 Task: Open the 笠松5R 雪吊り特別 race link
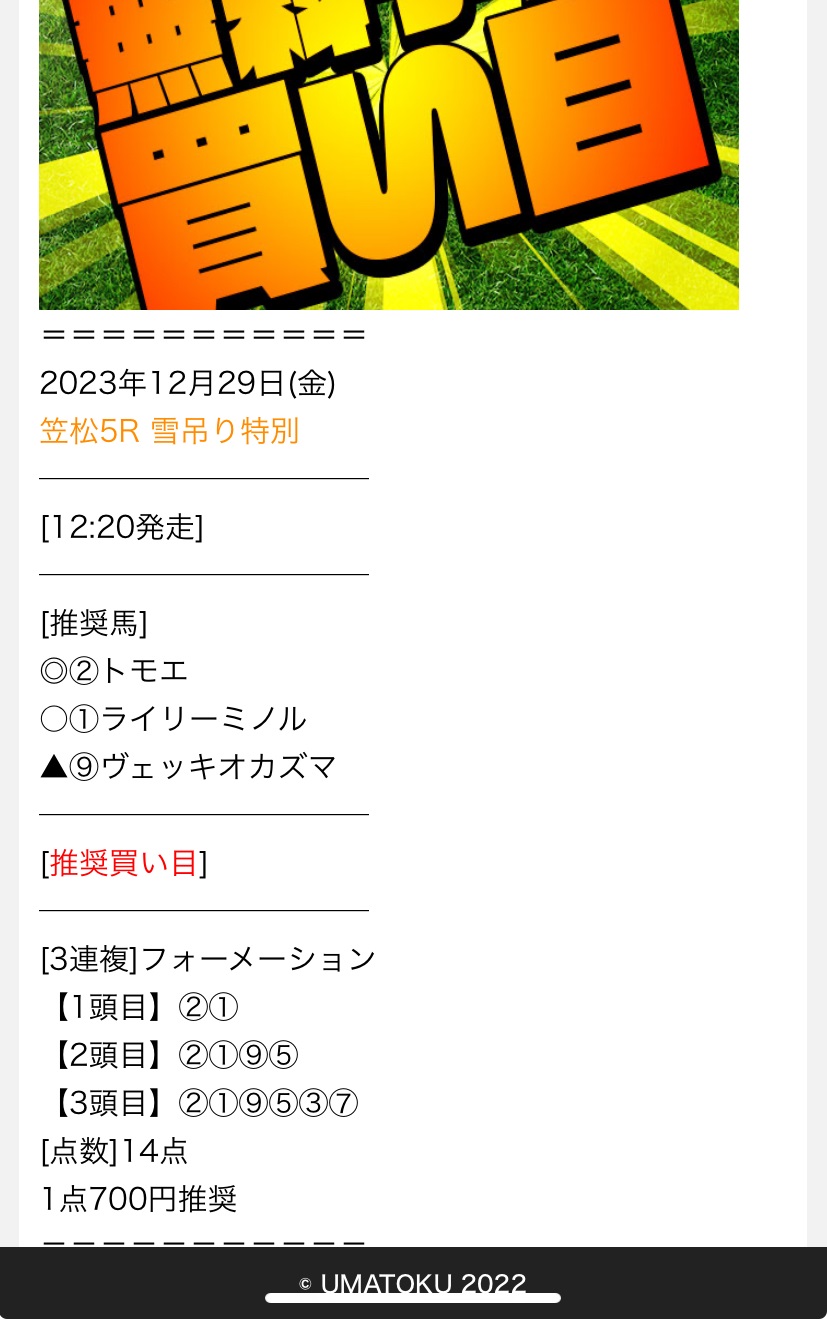point(169,431)
